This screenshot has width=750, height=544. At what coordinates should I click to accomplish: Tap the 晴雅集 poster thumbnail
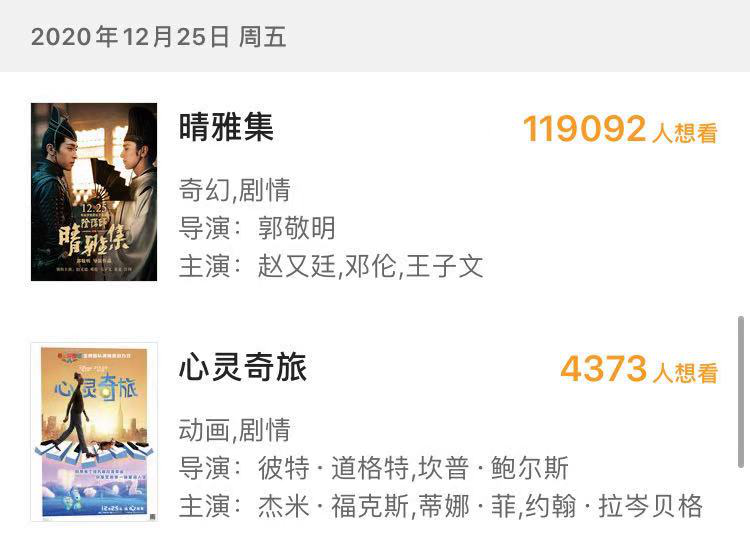click(x=94, y=192)
